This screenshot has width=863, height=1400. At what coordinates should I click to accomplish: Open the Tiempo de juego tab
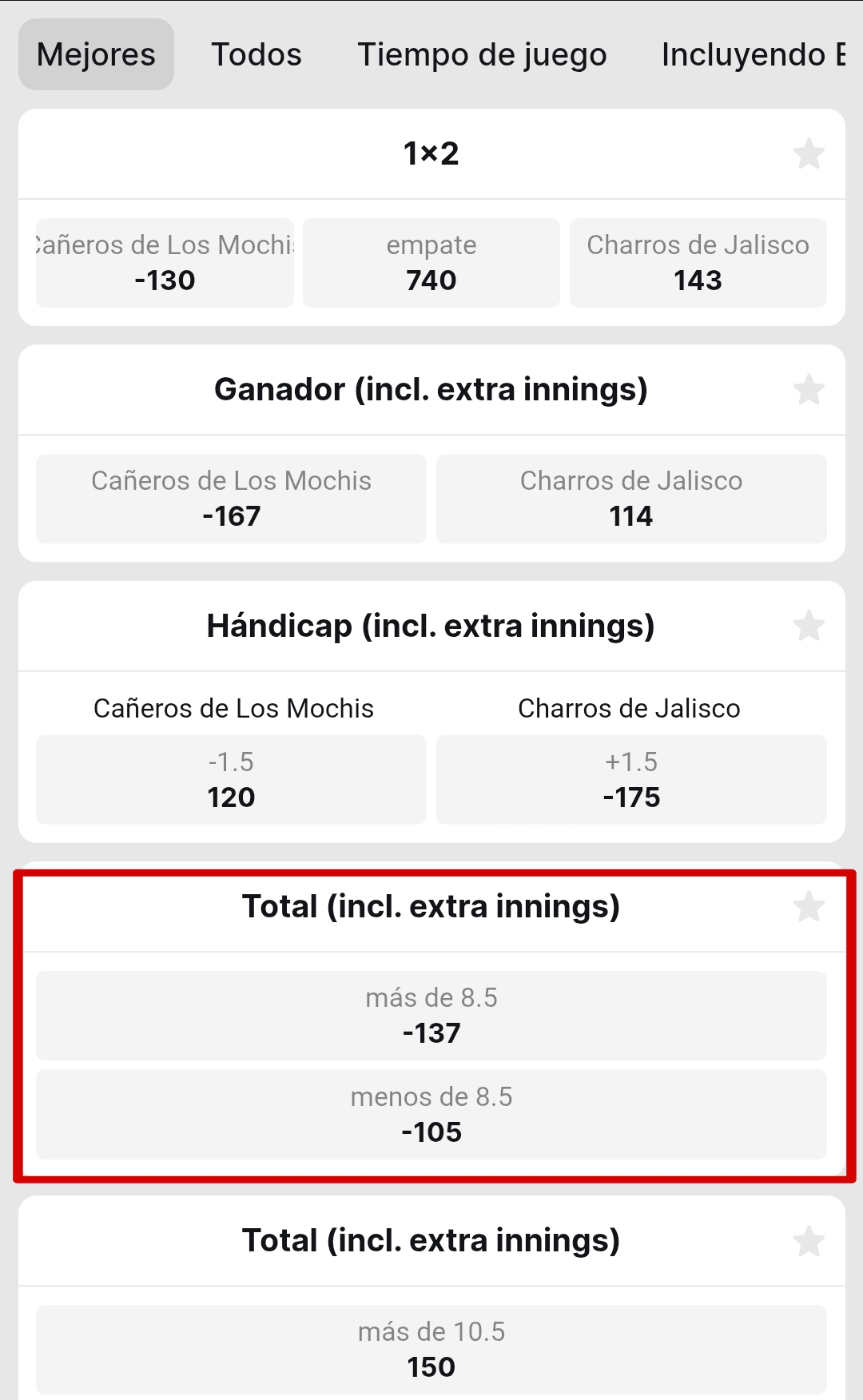(482, 54)
